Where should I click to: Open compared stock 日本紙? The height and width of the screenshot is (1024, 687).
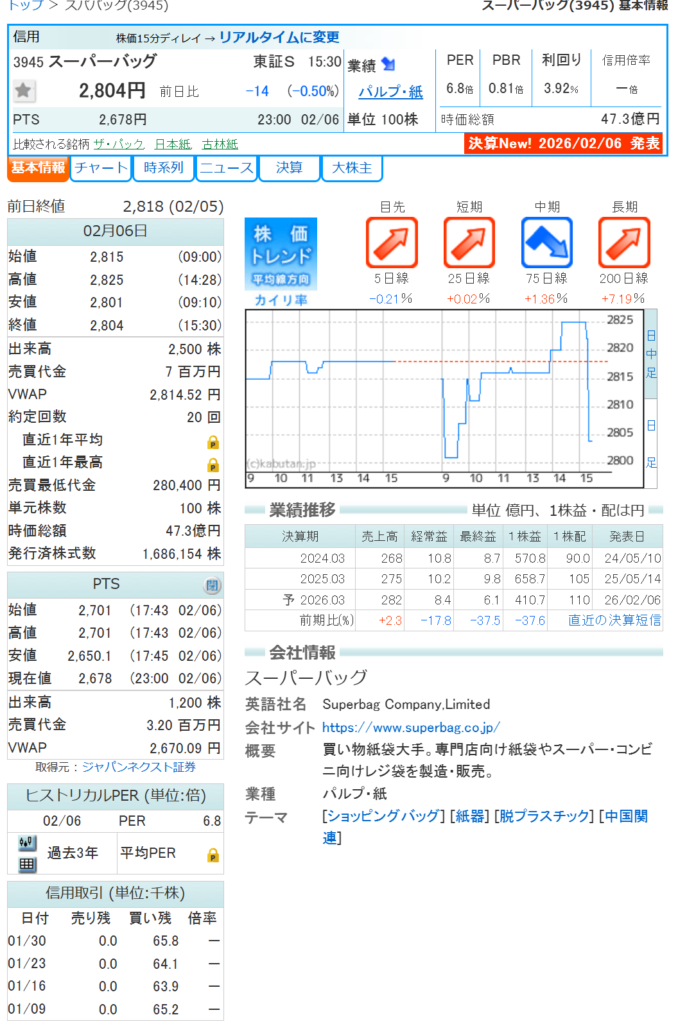click(172, 144)
